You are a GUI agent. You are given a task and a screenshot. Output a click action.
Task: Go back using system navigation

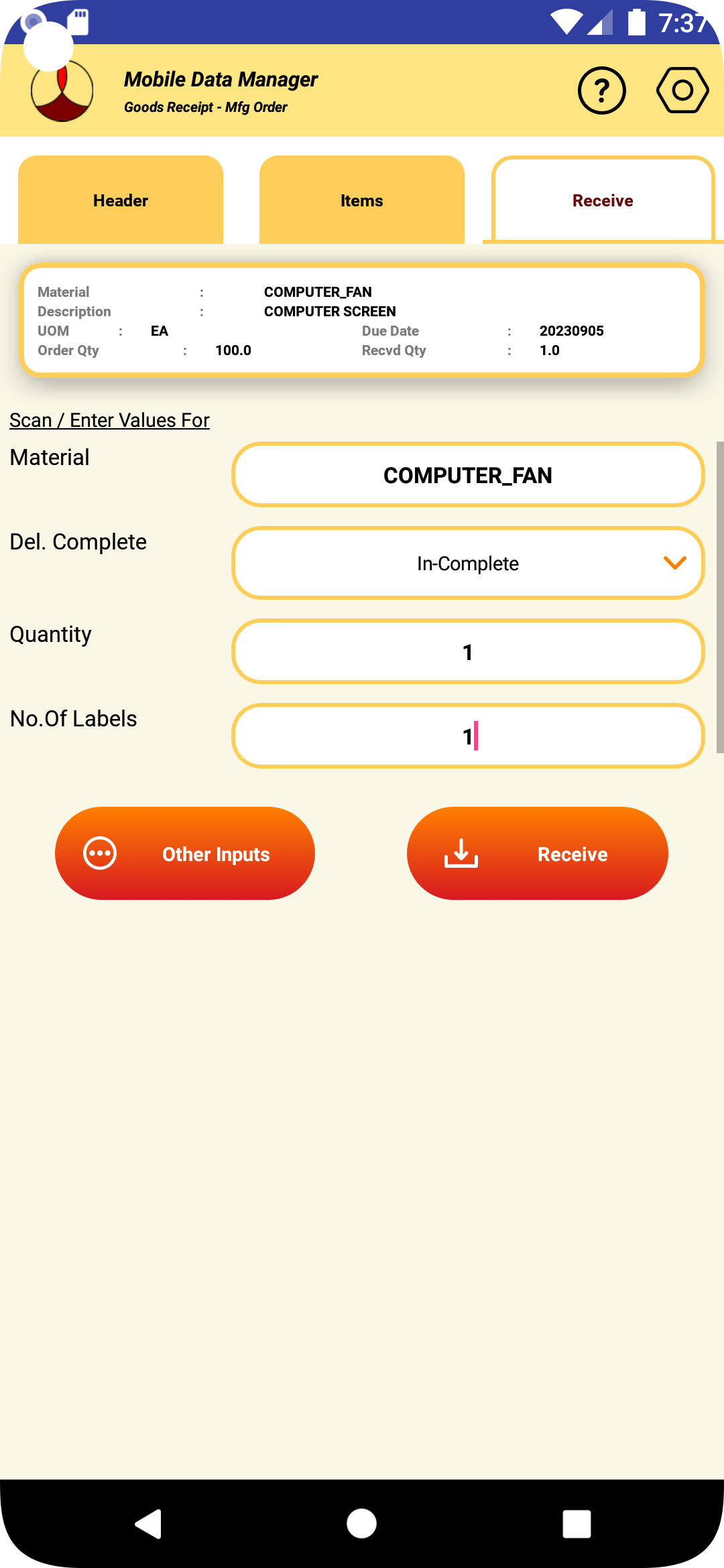[x=148, y=1524]
